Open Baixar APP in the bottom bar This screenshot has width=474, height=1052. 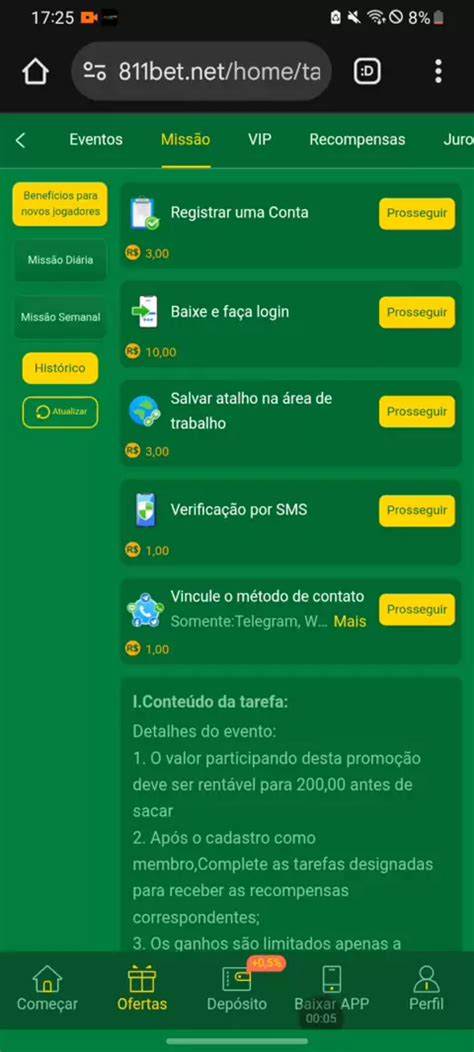coord(331,988)
